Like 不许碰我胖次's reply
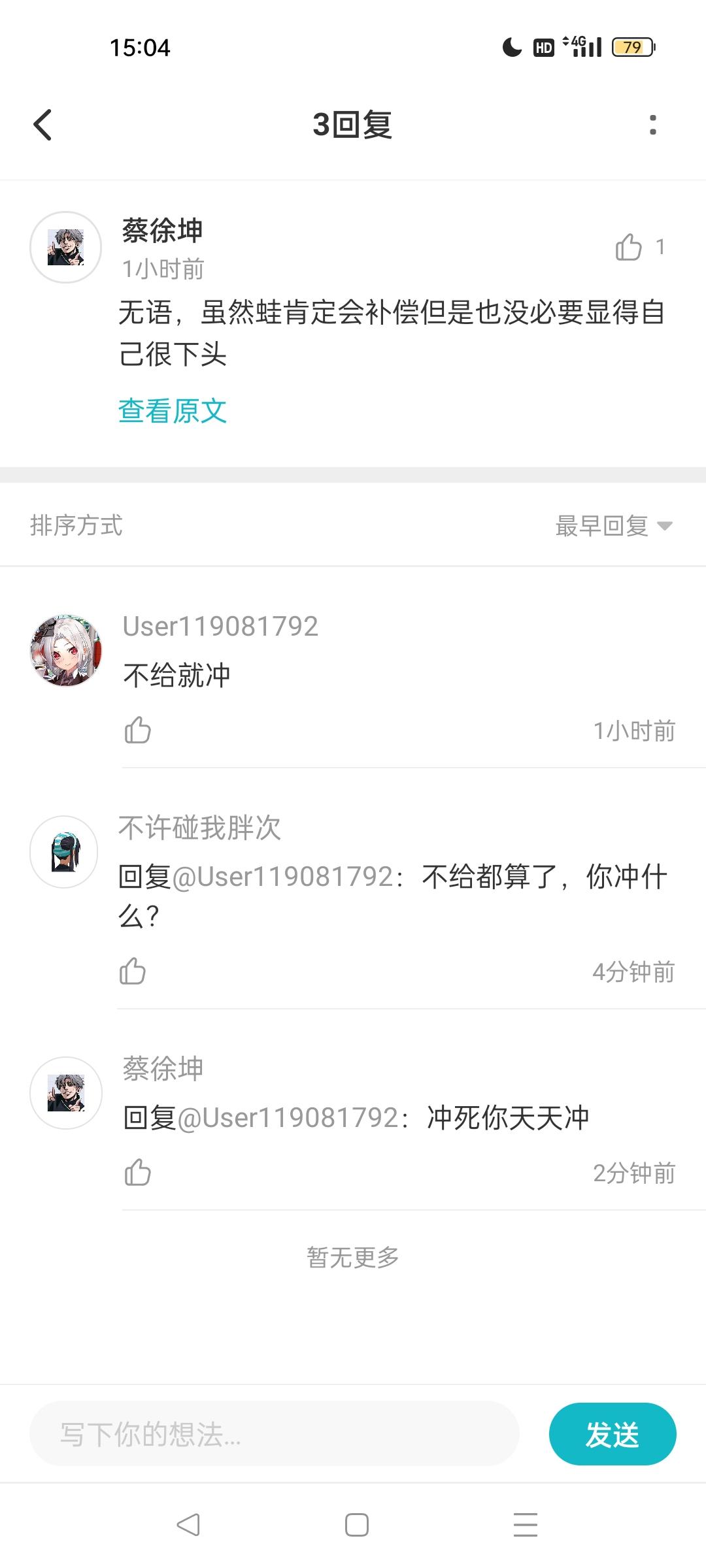The height and width of the screenshot is (1568, 706). coord(133,972)
